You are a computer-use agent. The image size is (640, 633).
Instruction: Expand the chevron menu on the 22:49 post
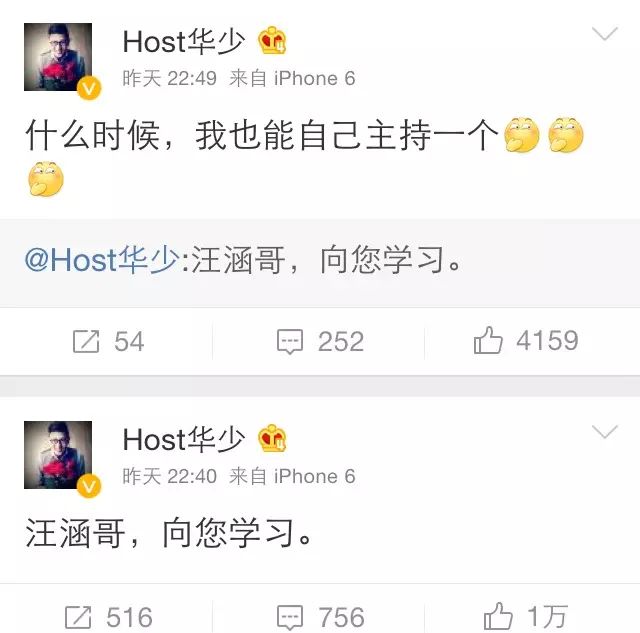605,36
